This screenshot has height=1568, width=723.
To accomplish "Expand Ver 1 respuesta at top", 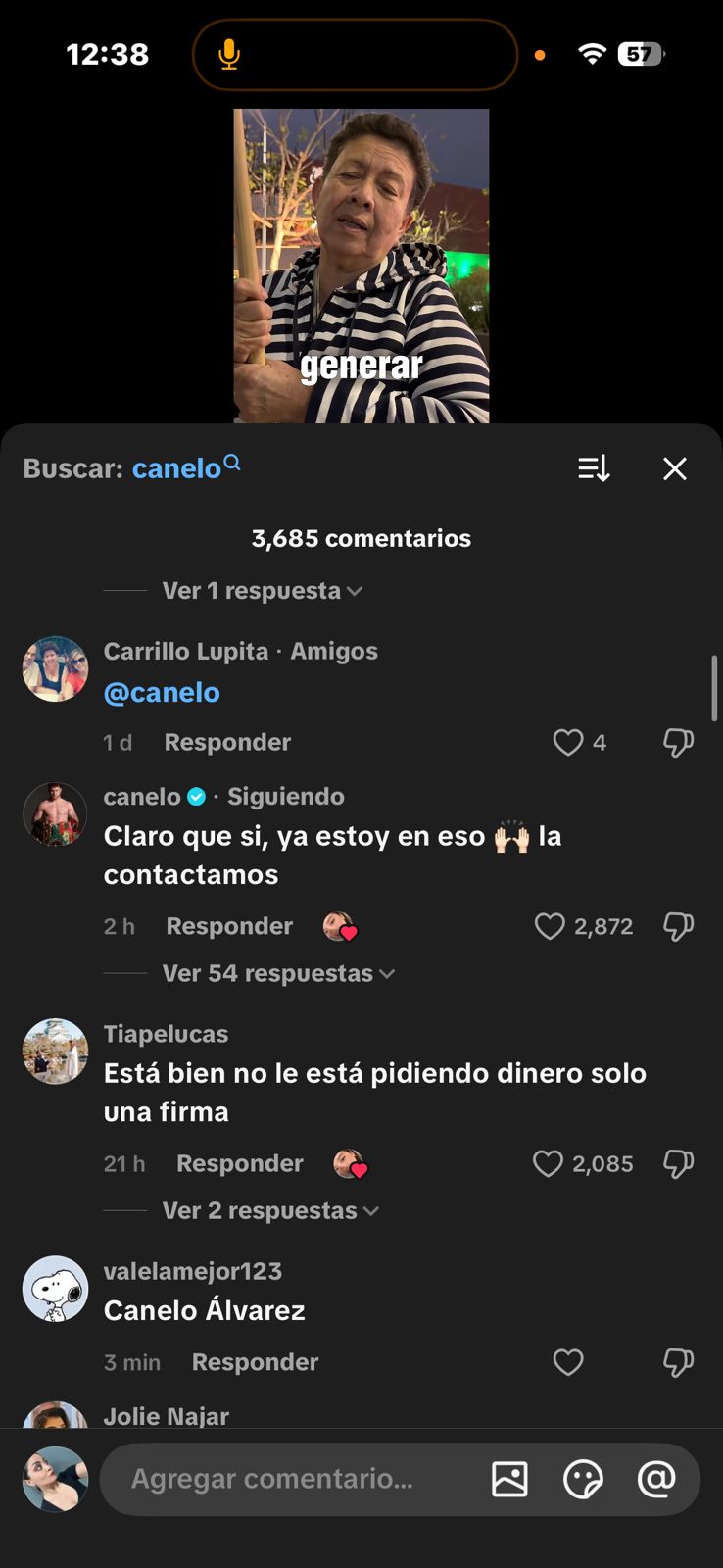I will pyautogui.click(x=262, y=591).
